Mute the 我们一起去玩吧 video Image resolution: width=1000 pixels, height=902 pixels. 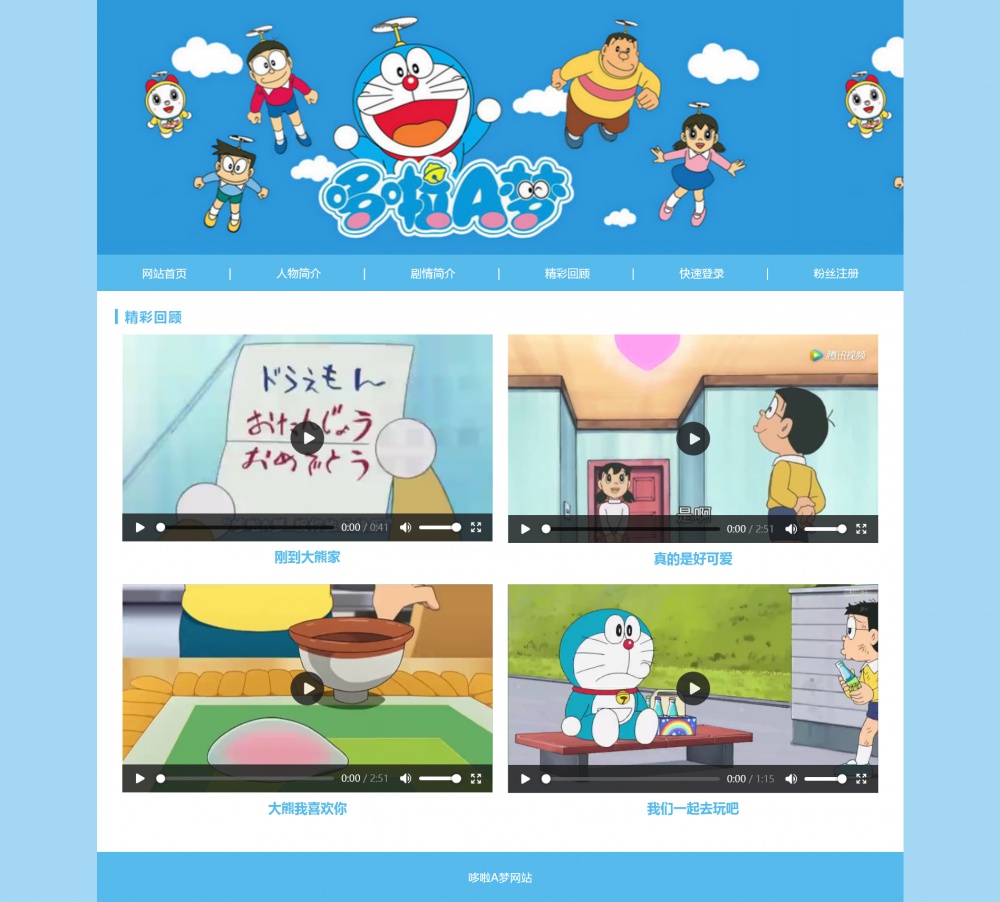pos(791,778)
